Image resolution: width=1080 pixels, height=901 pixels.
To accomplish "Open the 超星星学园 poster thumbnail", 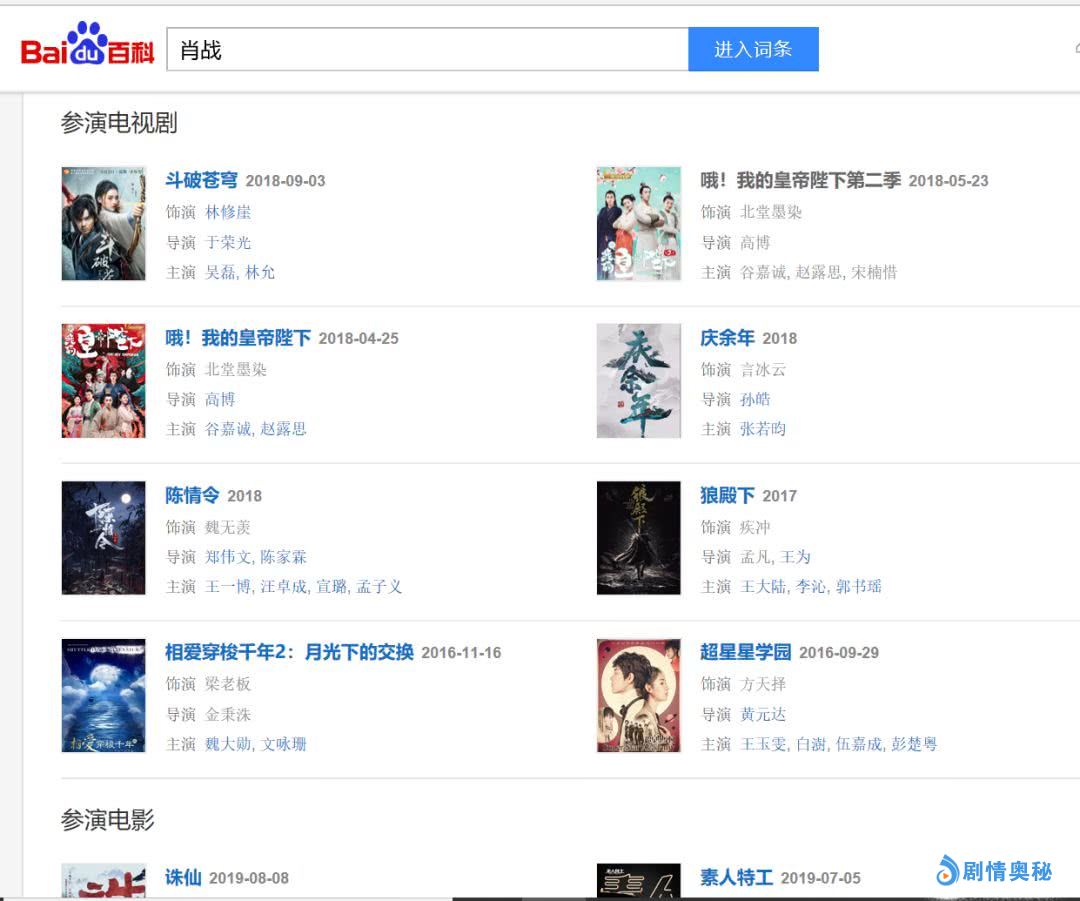I will [639, 696].
